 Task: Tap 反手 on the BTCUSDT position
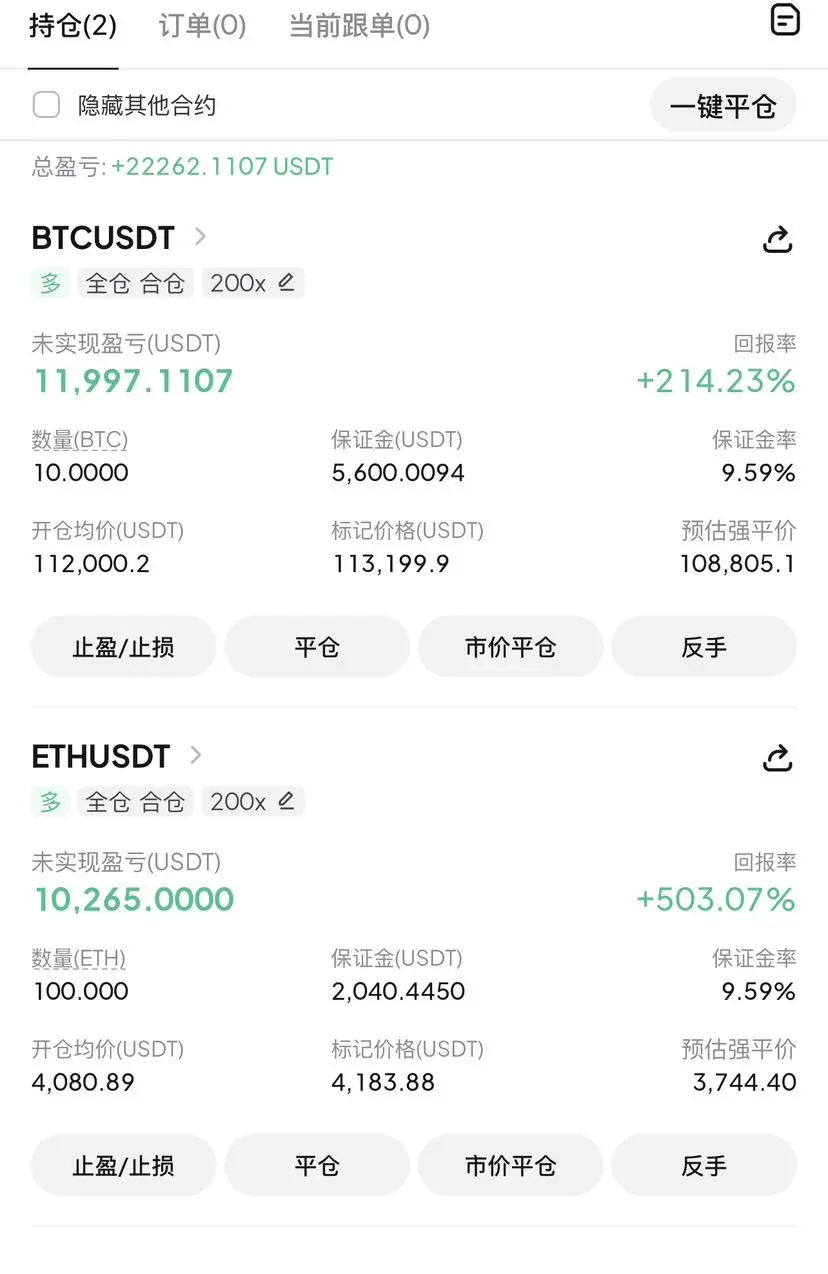[704, 647]
